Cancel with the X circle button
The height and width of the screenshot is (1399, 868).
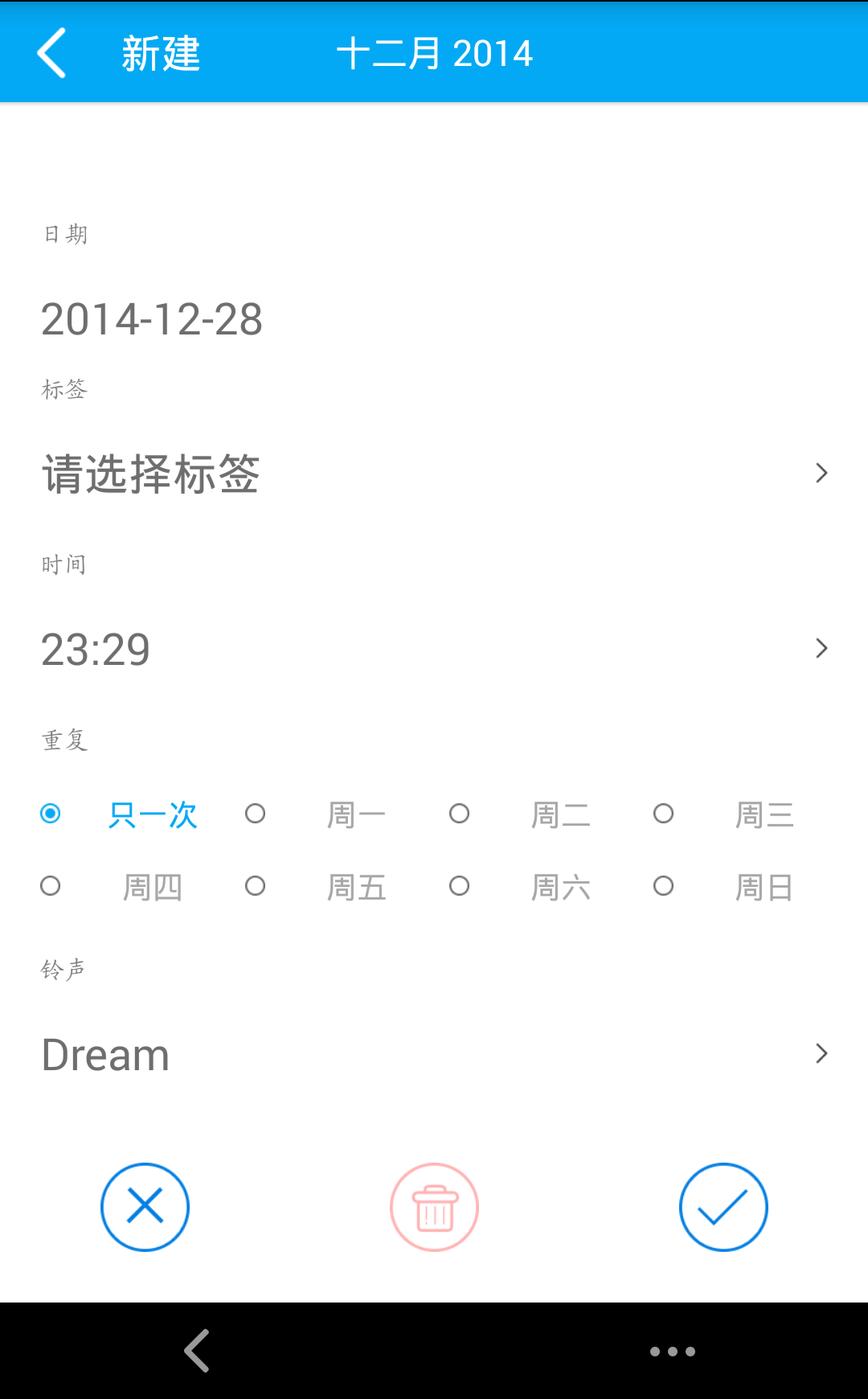[x=145, y=1207]
